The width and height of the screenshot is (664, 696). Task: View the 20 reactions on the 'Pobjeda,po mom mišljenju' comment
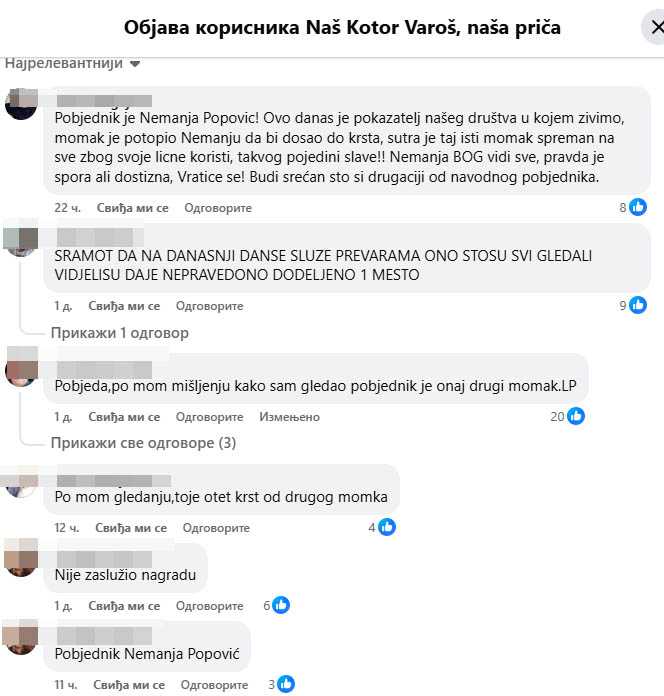point(568,416)
